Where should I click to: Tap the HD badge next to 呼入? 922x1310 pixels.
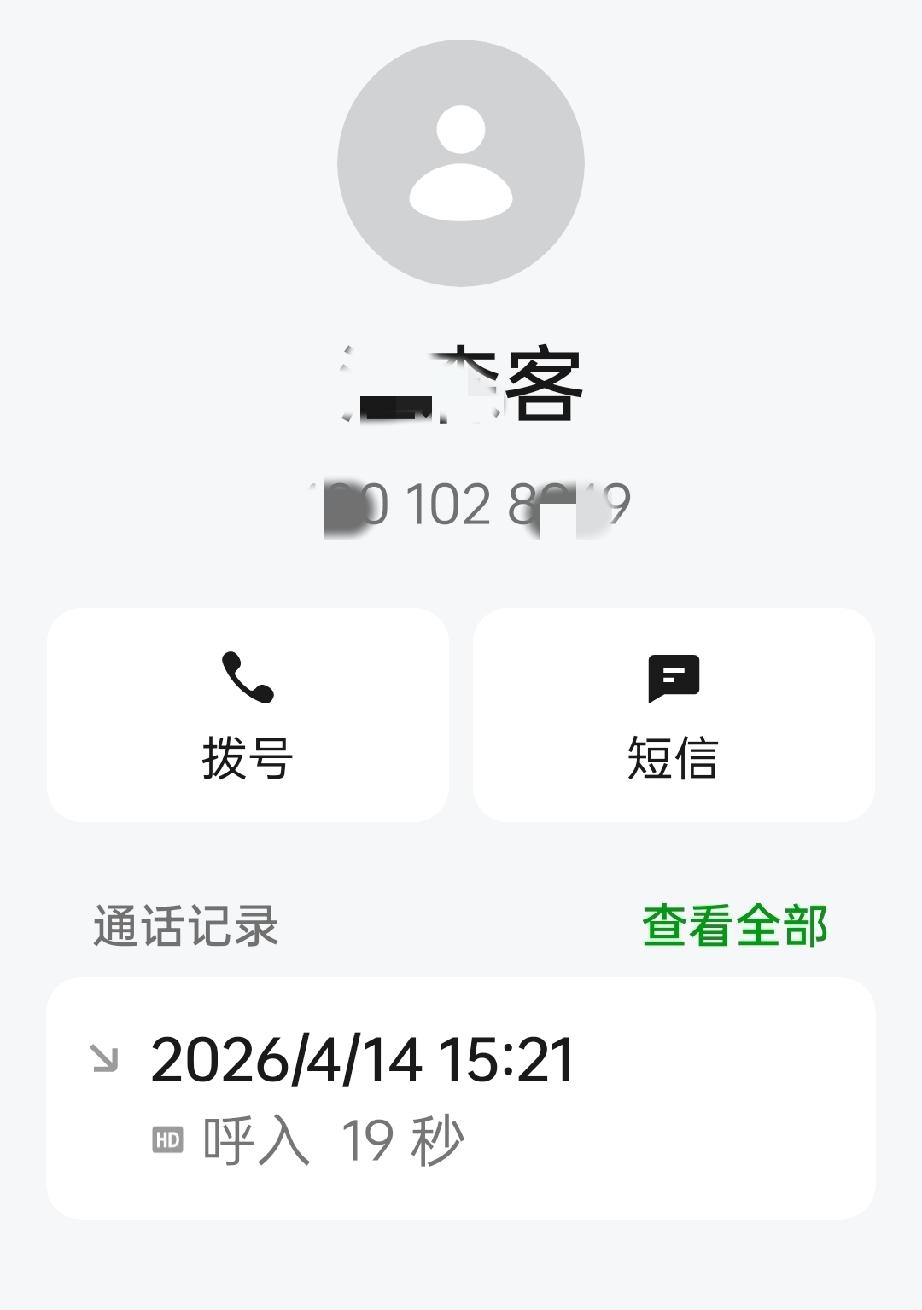[x=168, y=1138]
